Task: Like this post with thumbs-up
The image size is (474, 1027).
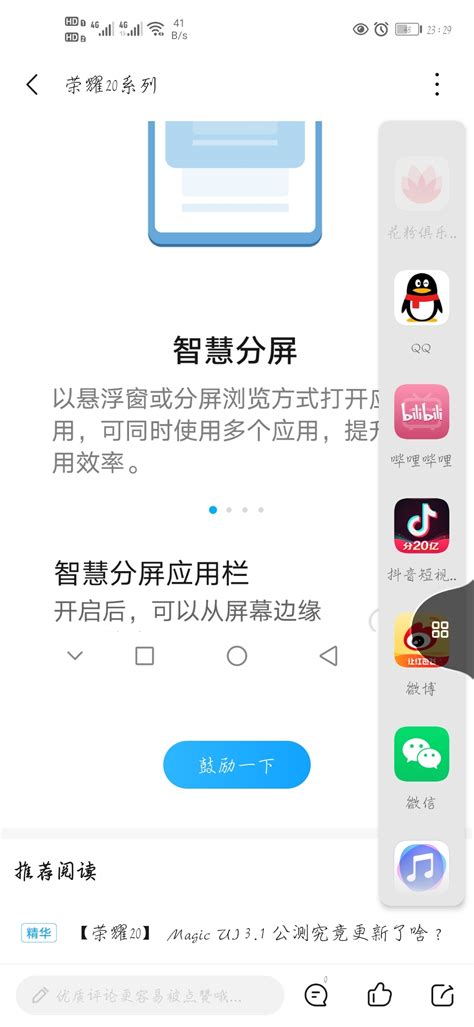Action: tap(379, 995)
